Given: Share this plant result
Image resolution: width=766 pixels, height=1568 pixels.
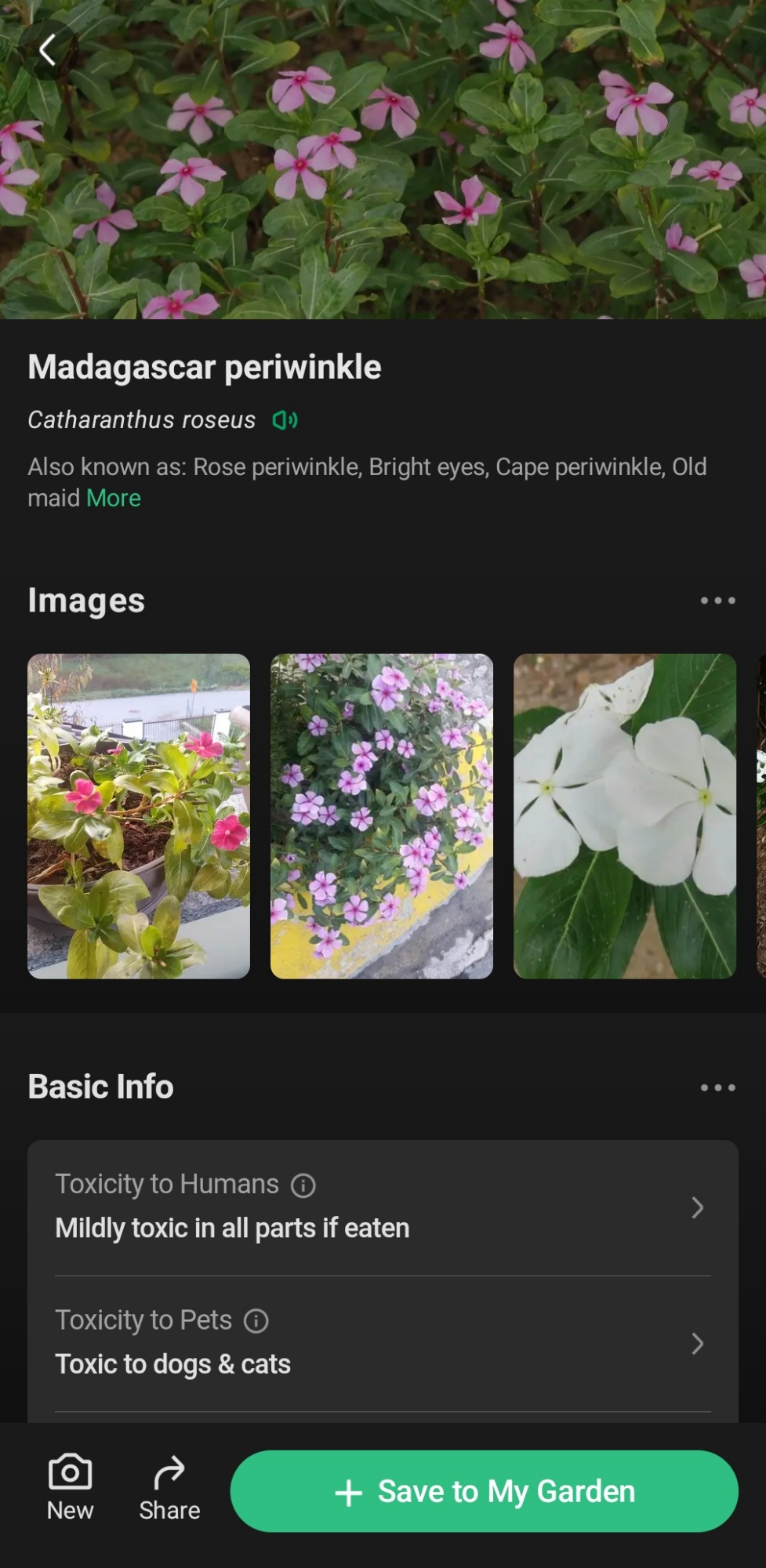Looking at the screenshot, I should coord(169,1487).
